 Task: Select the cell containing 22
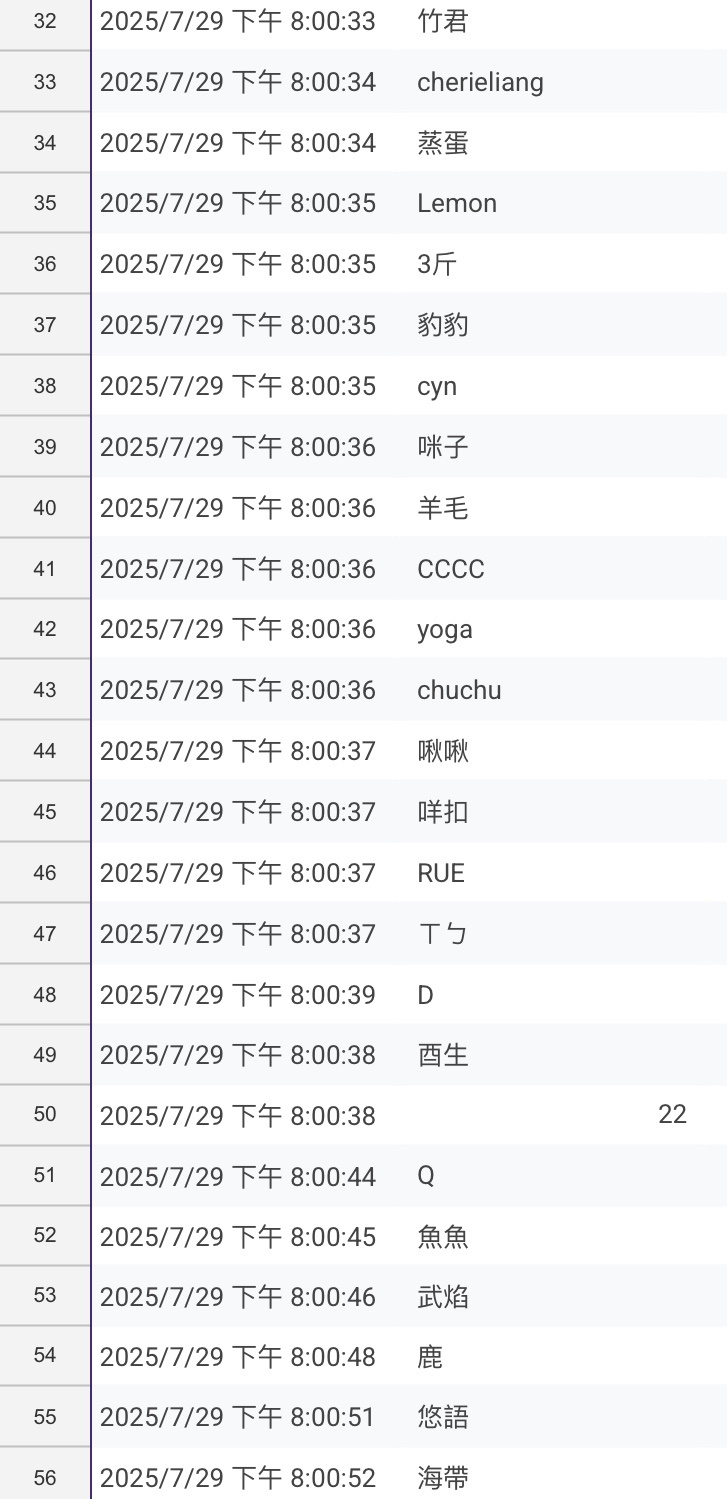pyautogui.click(x=672, y=1115)
